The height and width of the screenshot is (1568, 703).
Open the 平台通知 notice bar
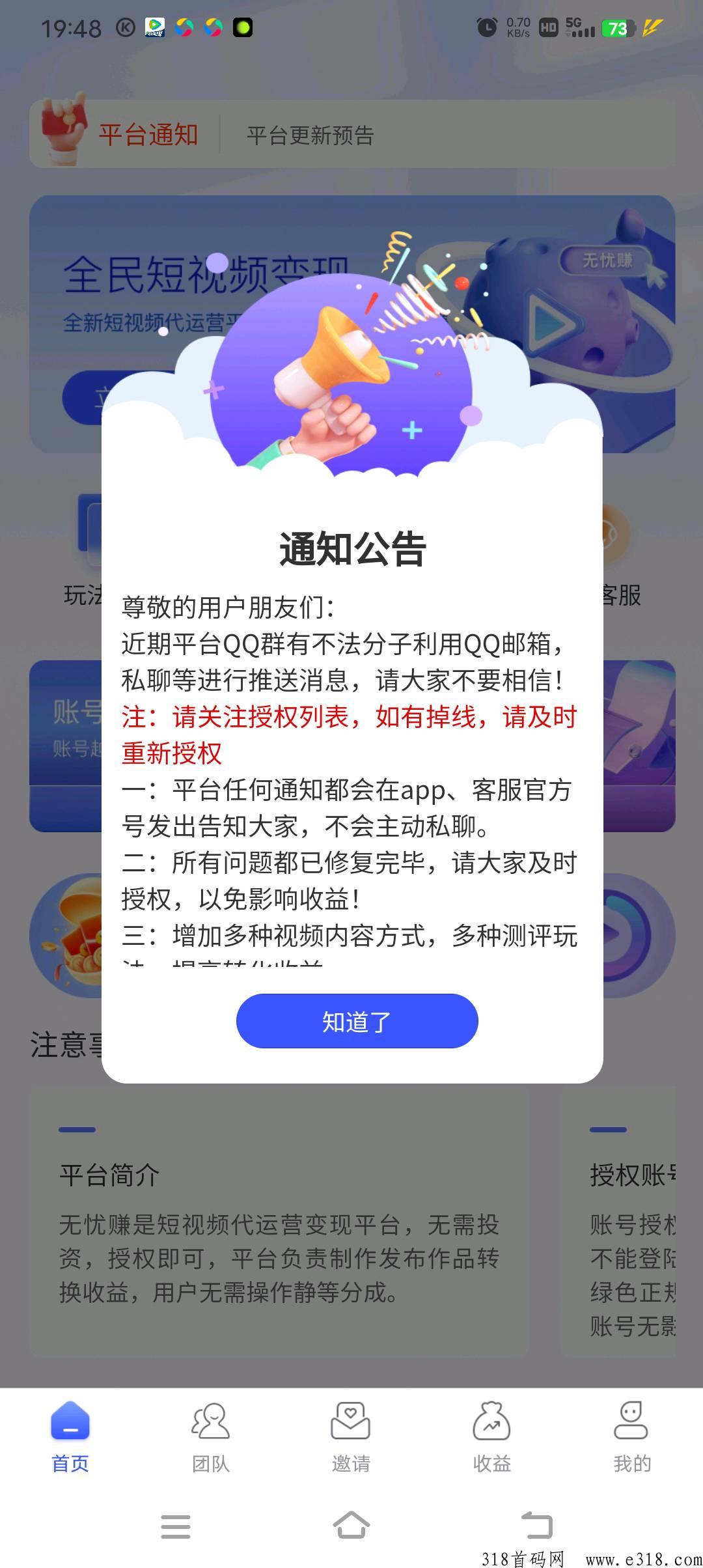[x=352, y=134]
